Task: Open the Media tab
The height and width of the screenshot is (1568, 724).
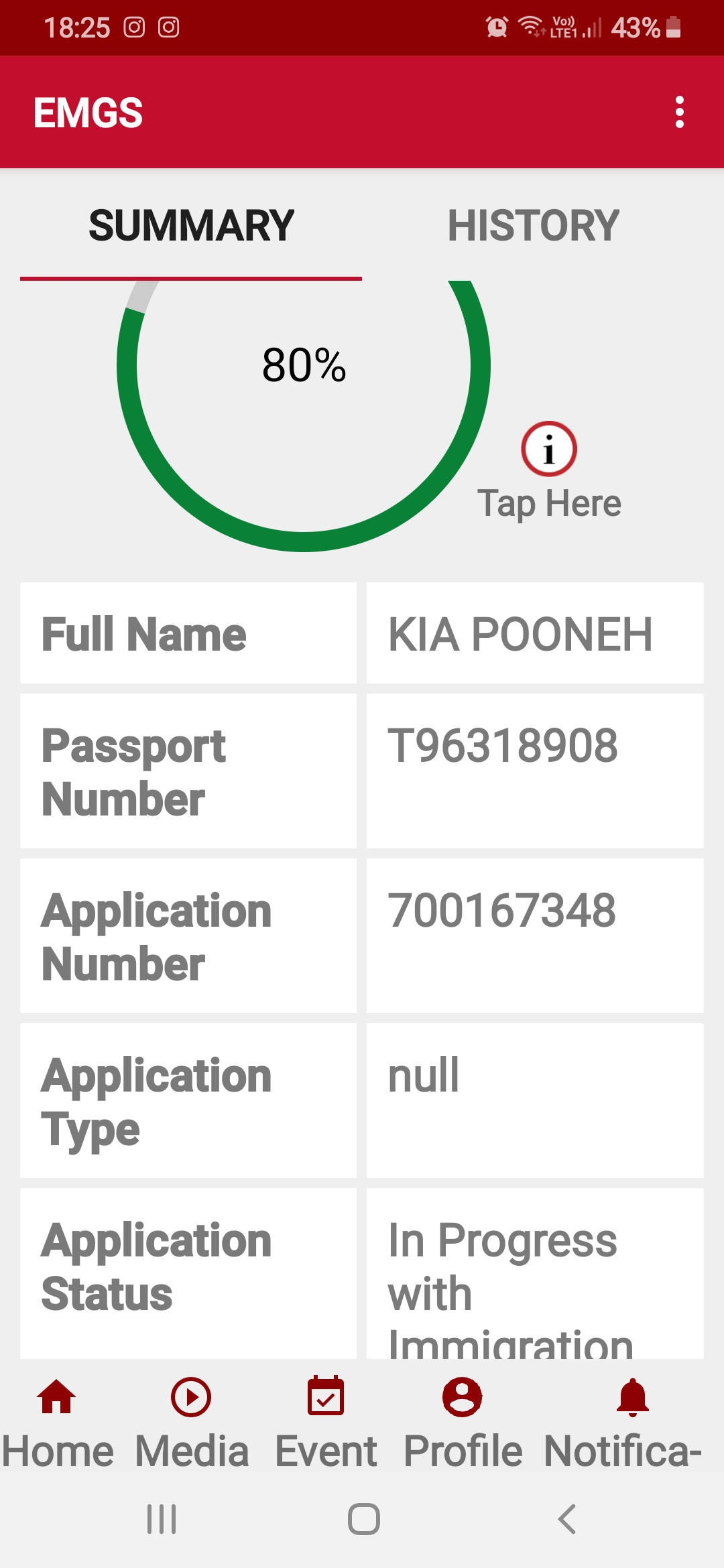Action: point(191,1422)
